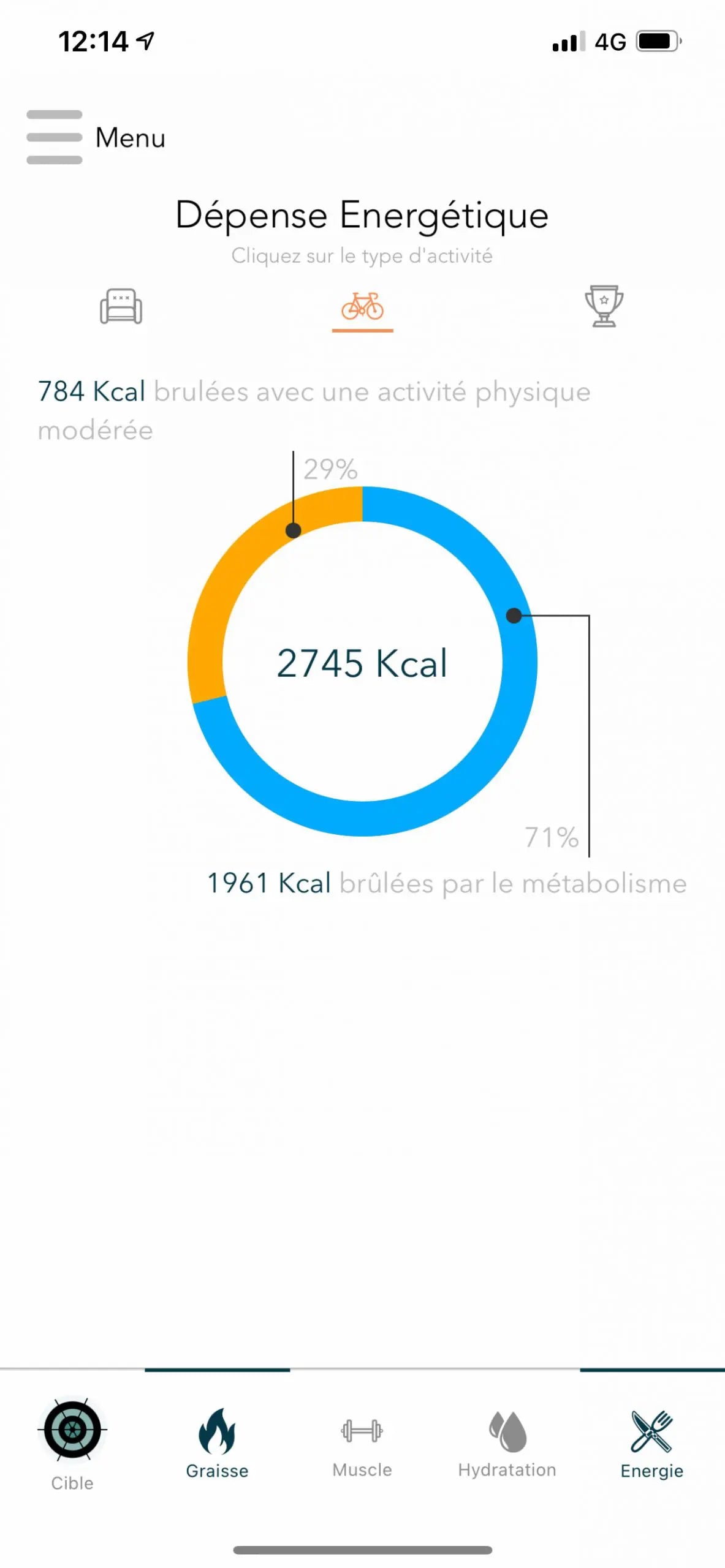Switch to the Energie tab
The height and width of the screenshot is (1568, 725).
pyautogui.click(x=651, y=1444)
